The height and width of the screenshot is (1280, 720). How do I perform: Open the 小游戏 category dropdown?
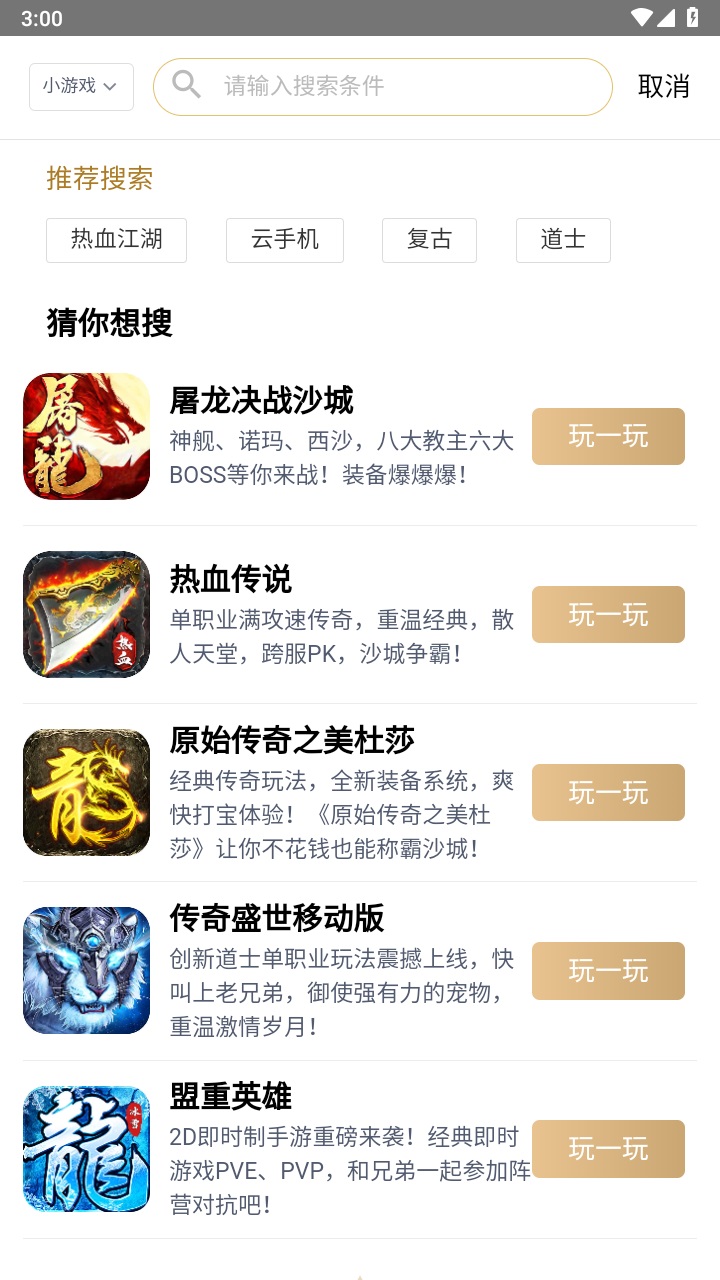coord(80,87)
